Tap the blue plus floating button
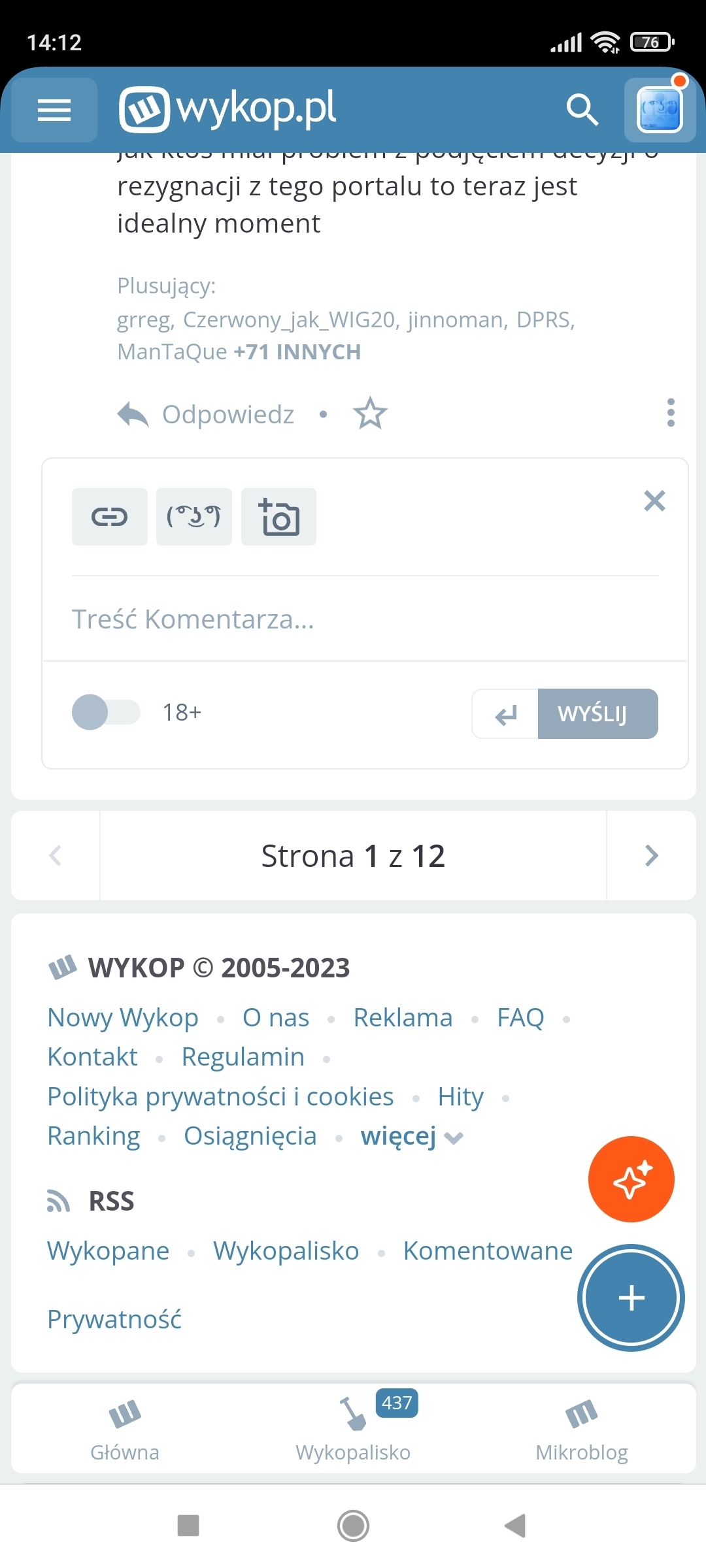Screen dimensions: 706x1568 point(631,1298)
